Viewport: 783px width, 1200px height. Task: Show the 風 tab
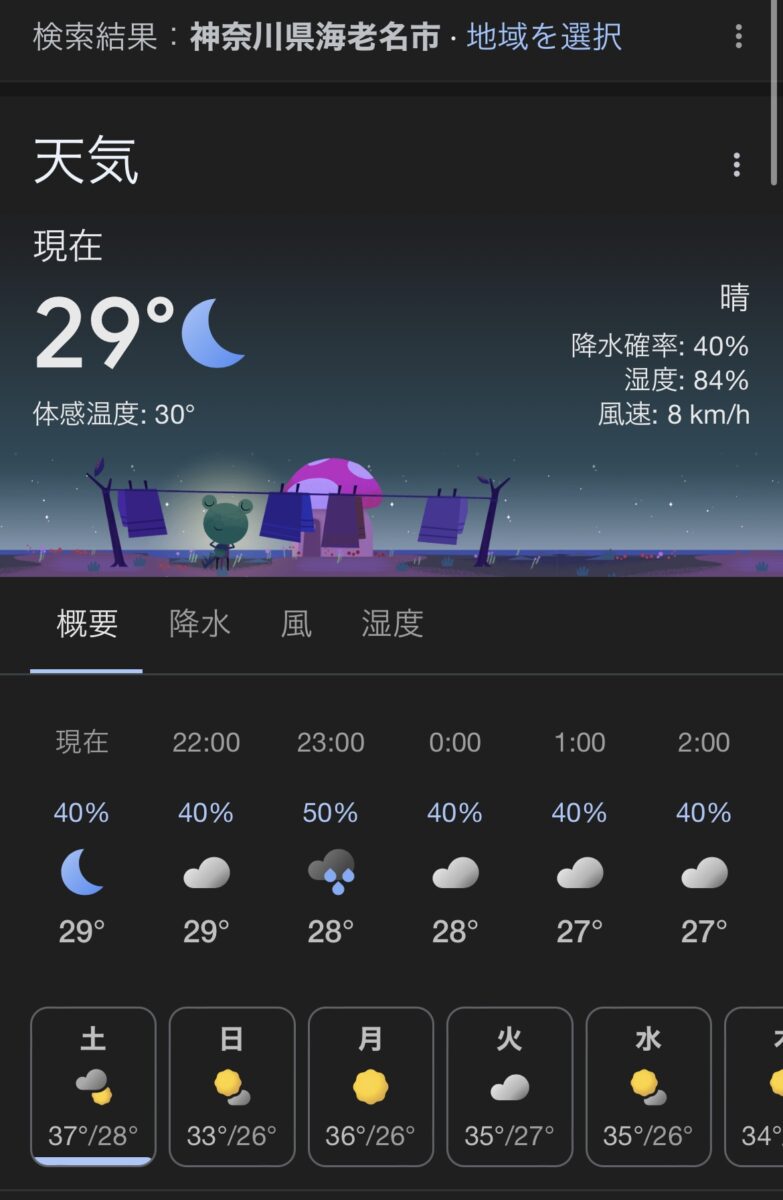(x=296, y=624)
